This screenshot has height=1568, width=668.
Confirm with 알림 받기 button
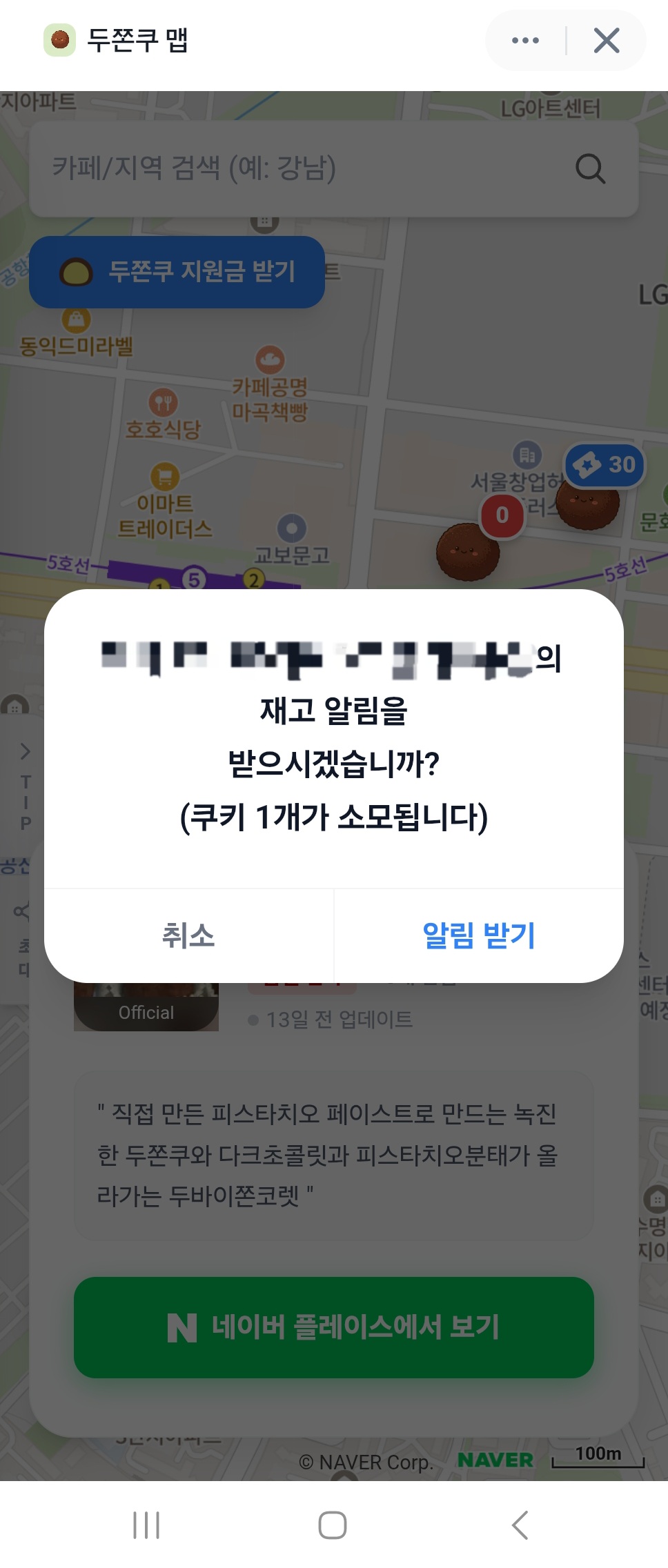479,935
